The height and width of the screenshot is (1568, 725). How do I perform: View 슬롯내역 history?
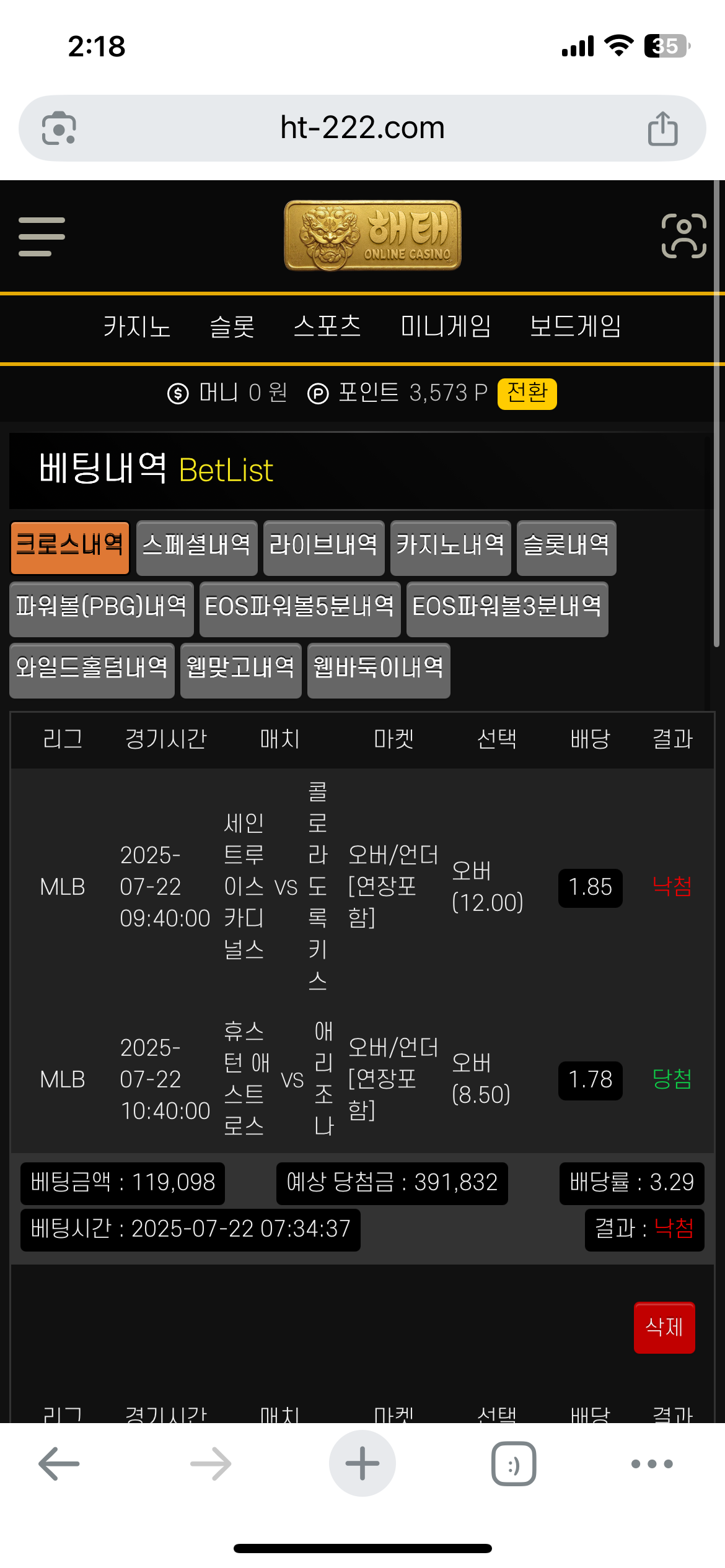click(x=566, y=548)
